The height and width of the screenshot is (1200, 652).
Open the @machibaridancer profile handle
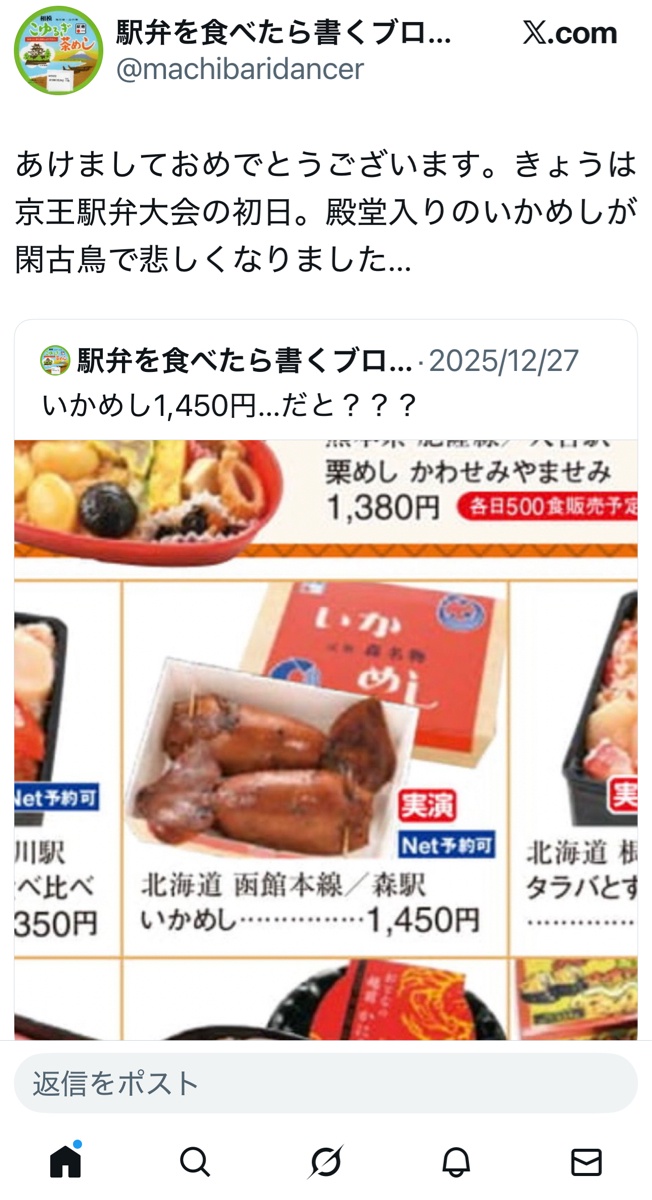pos(240,69)
